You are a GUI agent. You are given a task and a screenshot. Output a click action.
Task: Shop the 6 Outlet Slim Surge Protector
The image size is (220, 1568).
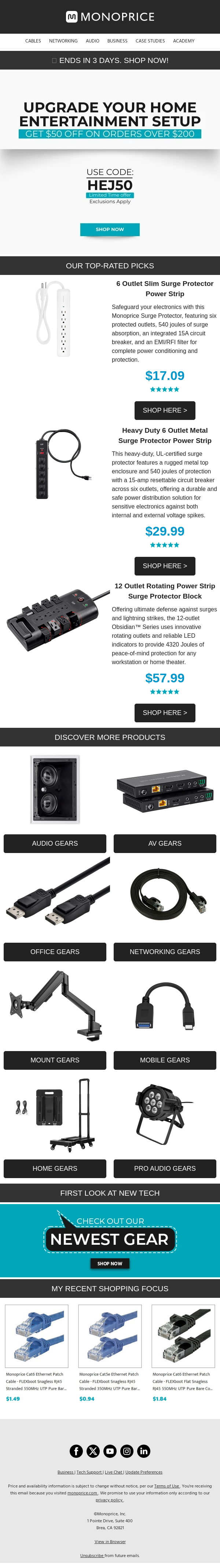click(x=165, y=410)
